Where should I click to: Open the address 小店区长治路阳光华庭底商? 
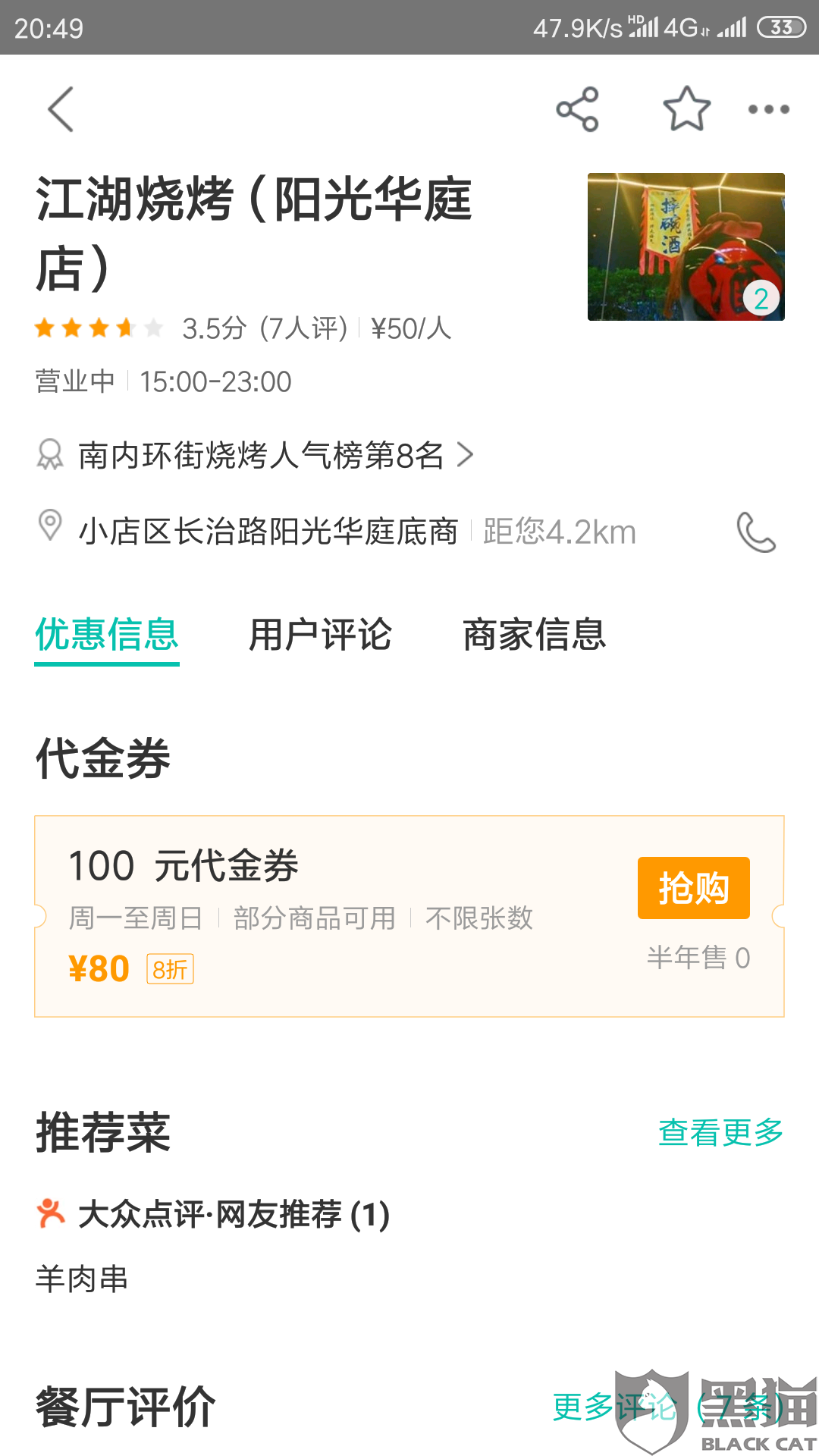click(x=268, y=532)
